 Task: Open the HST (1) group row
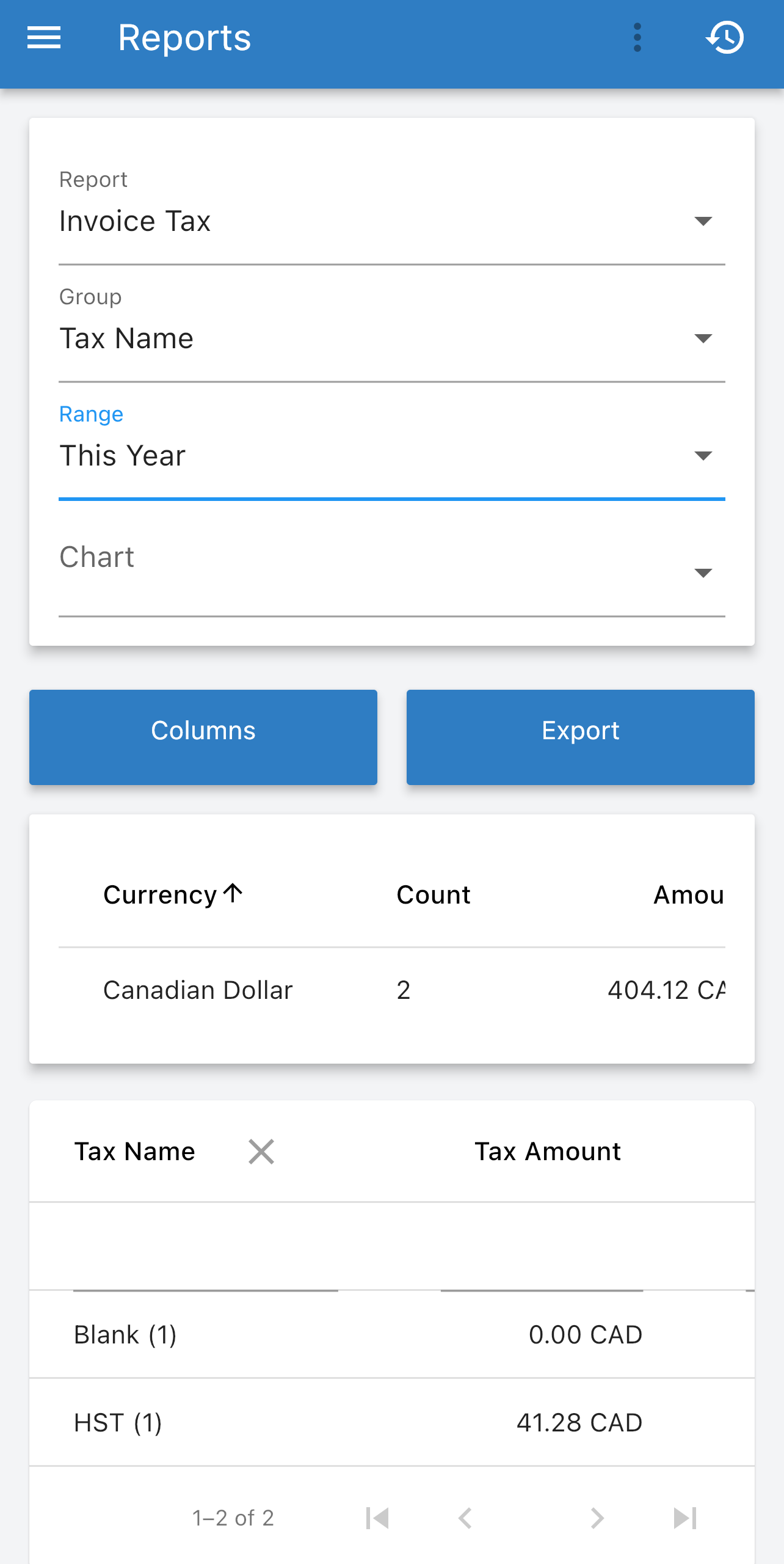coord(392,1422)
